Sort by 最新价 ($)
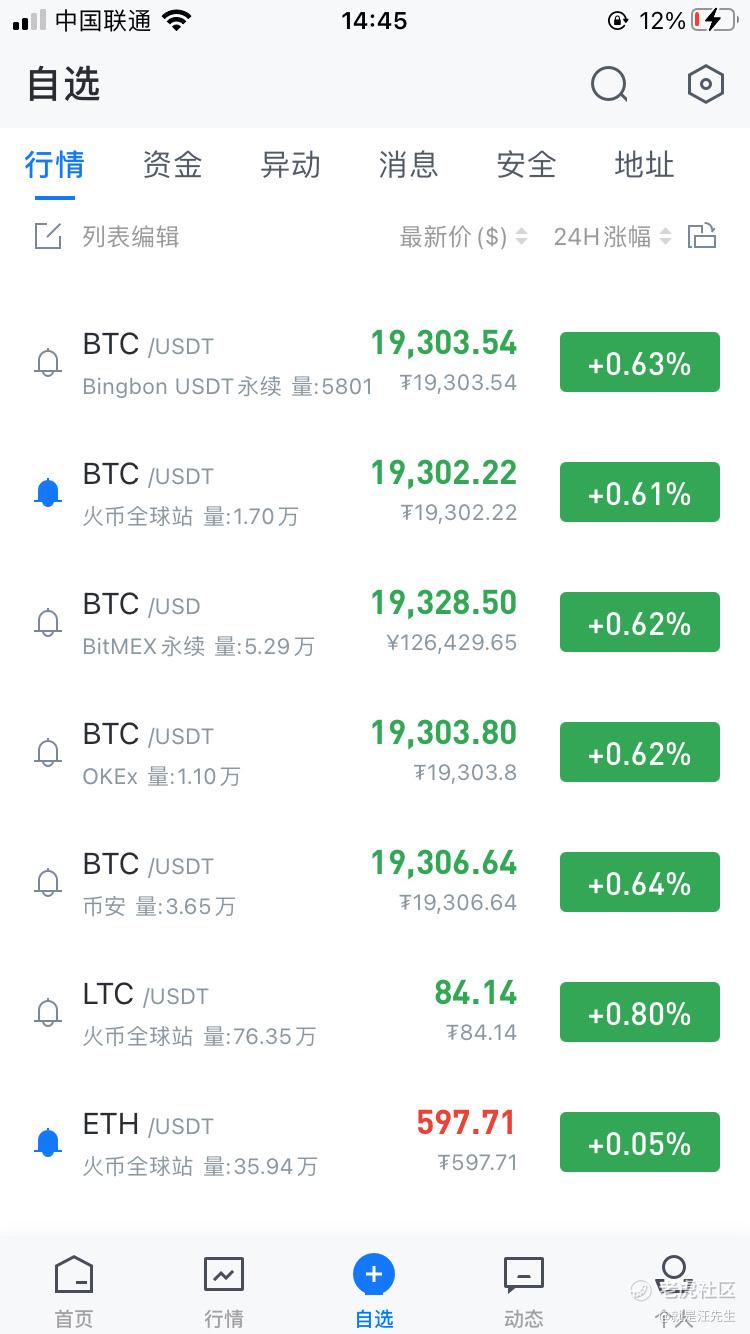 pyautogui.click(x=463, y=237)
